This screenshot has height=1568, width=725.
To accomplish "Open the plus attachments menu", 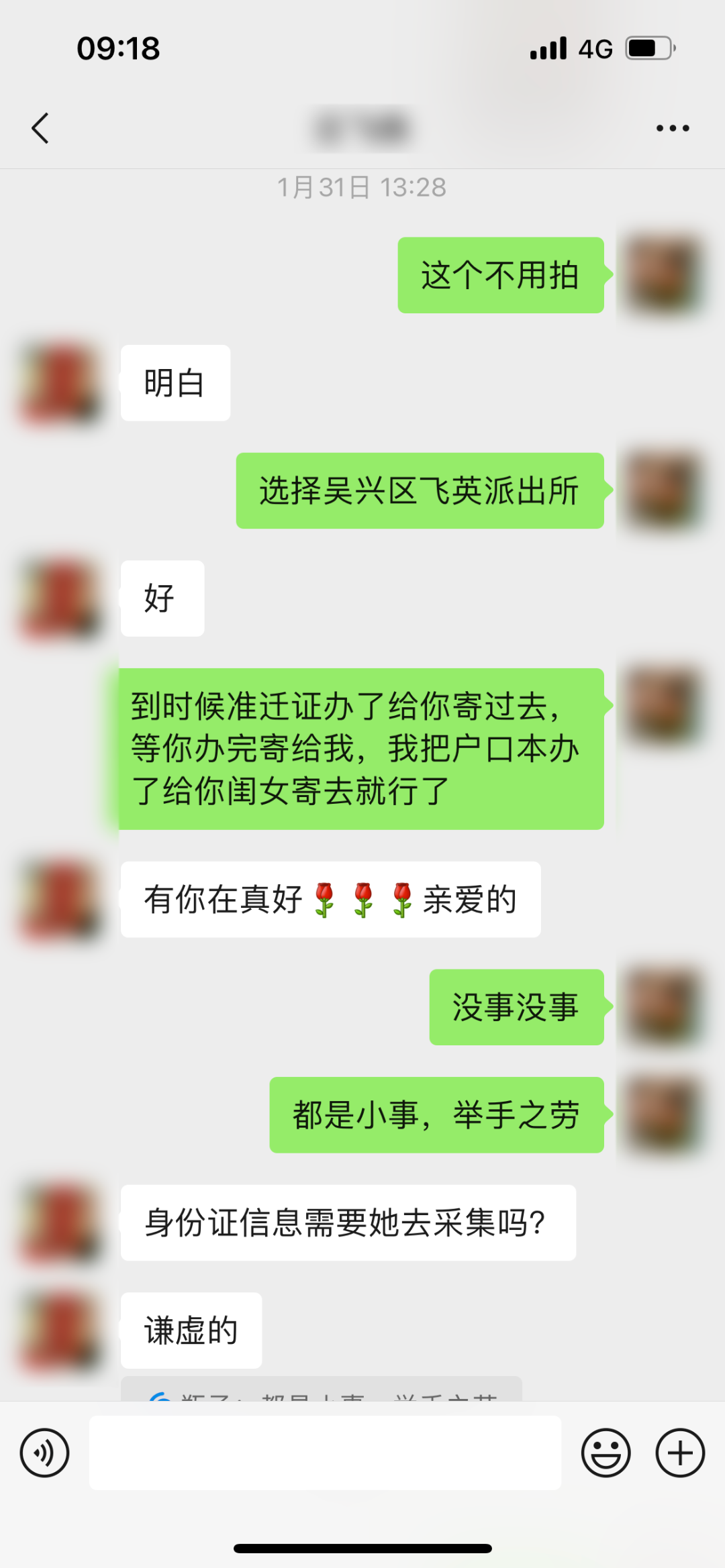I will click(679, 1453).
